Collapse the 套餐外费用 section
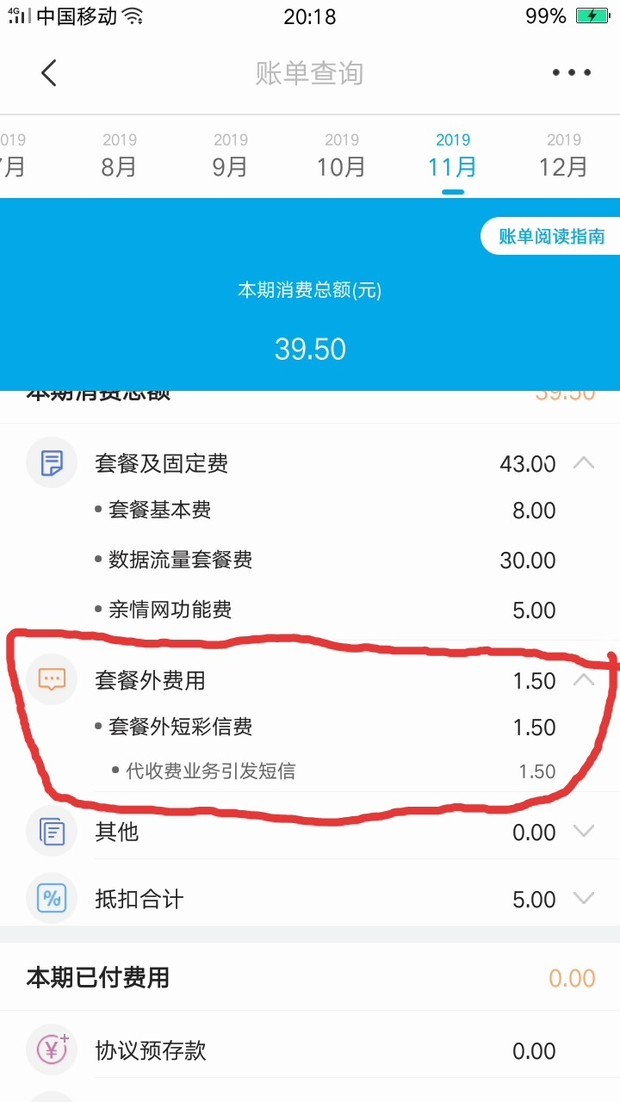 point(584,680)
